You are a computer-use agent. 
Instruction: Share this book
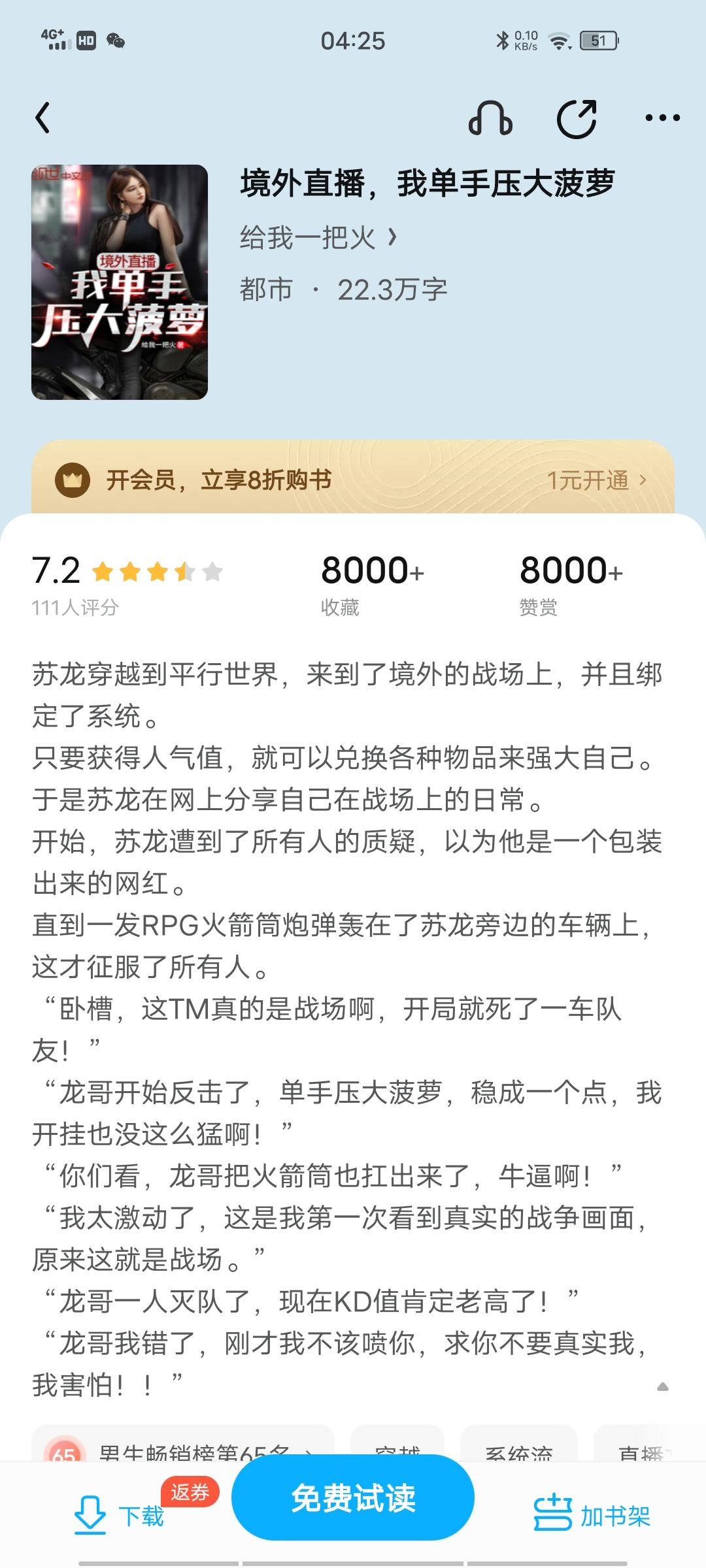[x=577, y=118]
